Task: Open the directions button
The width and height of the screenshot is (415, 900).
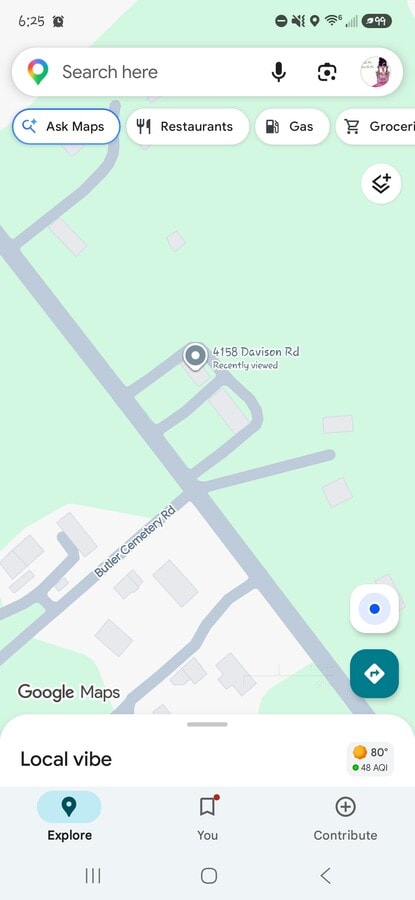Action: tap(374, 673)
